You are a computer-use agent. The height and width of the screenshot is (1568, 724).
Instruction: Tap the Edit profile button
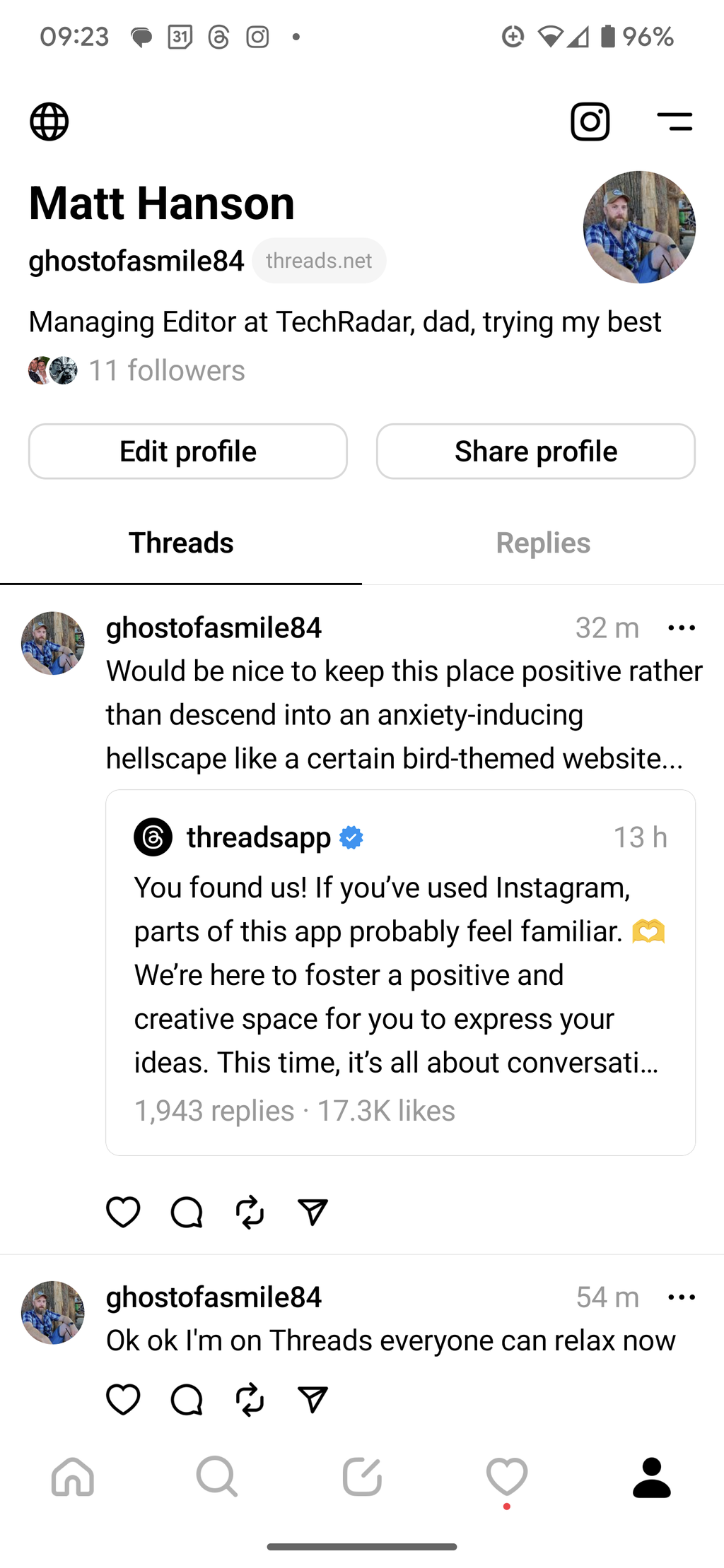[188, 451]
